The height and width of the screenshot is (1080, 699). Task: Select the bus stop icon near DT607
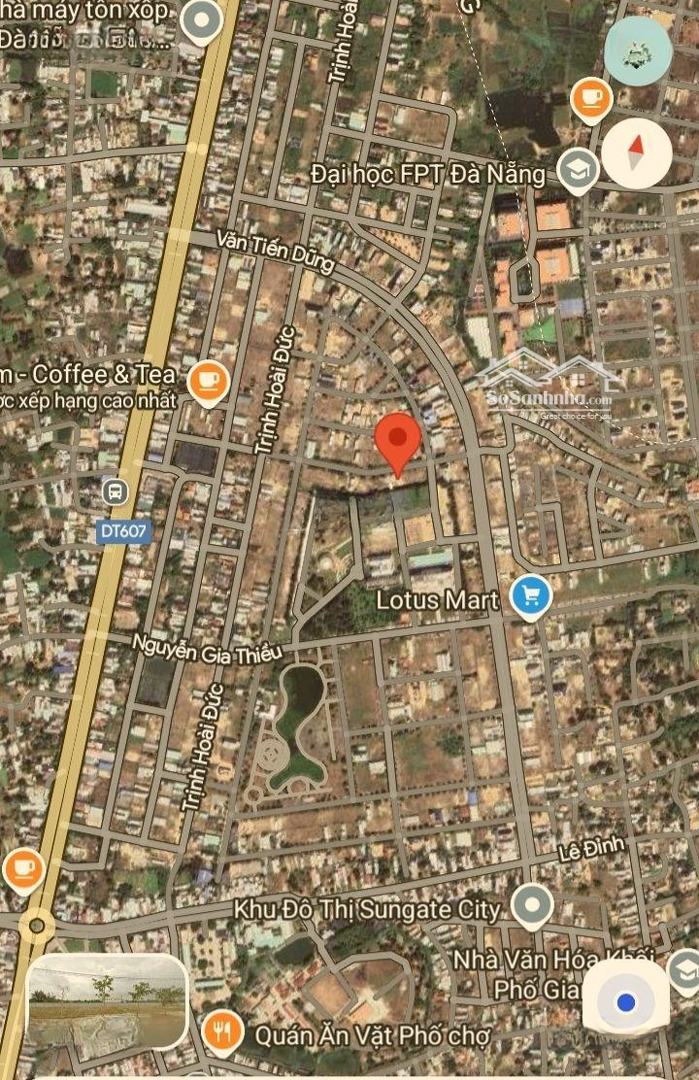(x=115, y=491)
